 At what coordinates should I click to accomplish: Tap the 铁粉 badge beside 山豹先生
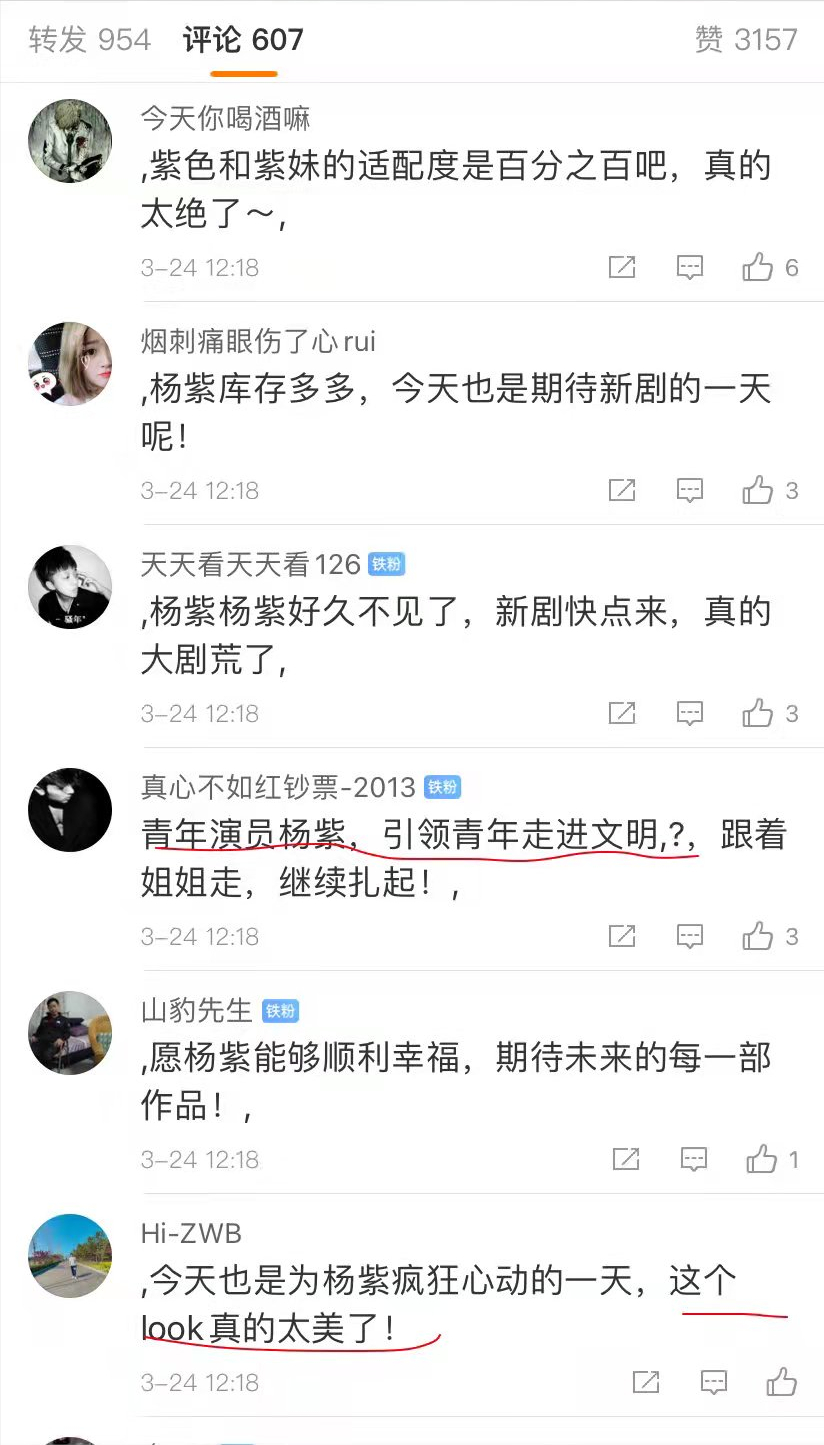pyautogui.click(x=281, y=1011)
